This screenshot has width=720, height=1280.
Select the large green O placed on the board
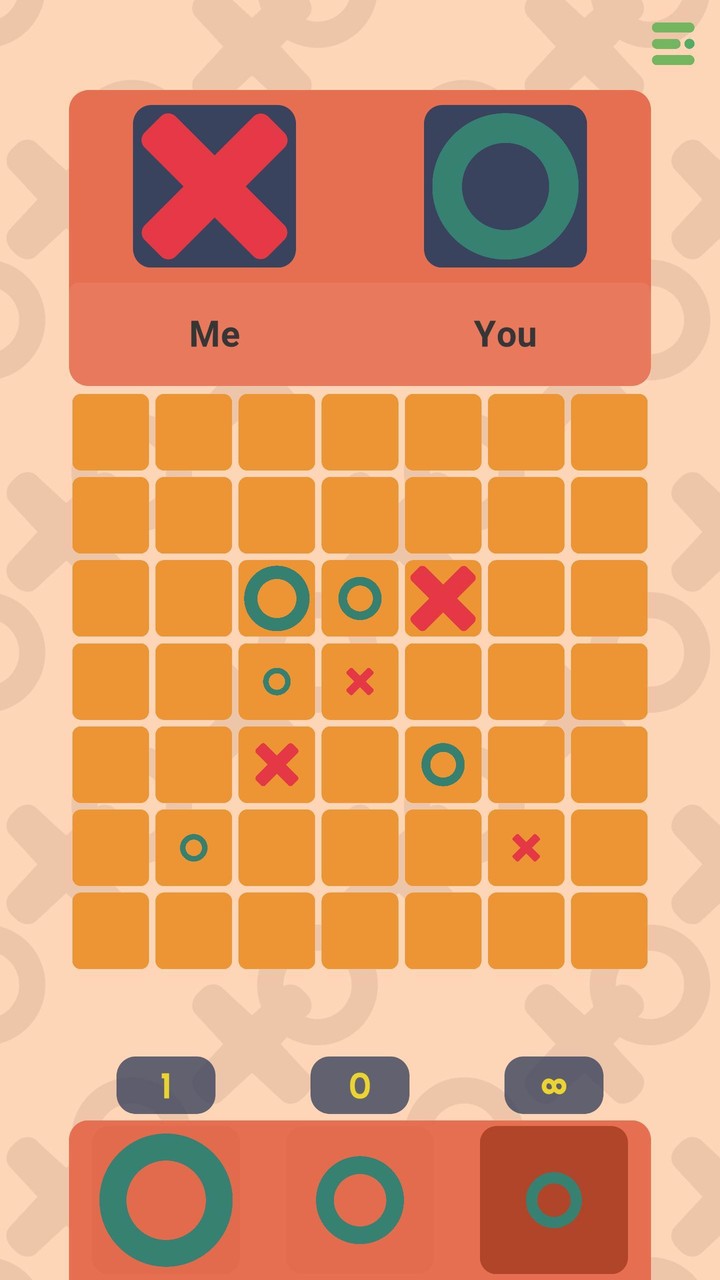tap(276, 597)
